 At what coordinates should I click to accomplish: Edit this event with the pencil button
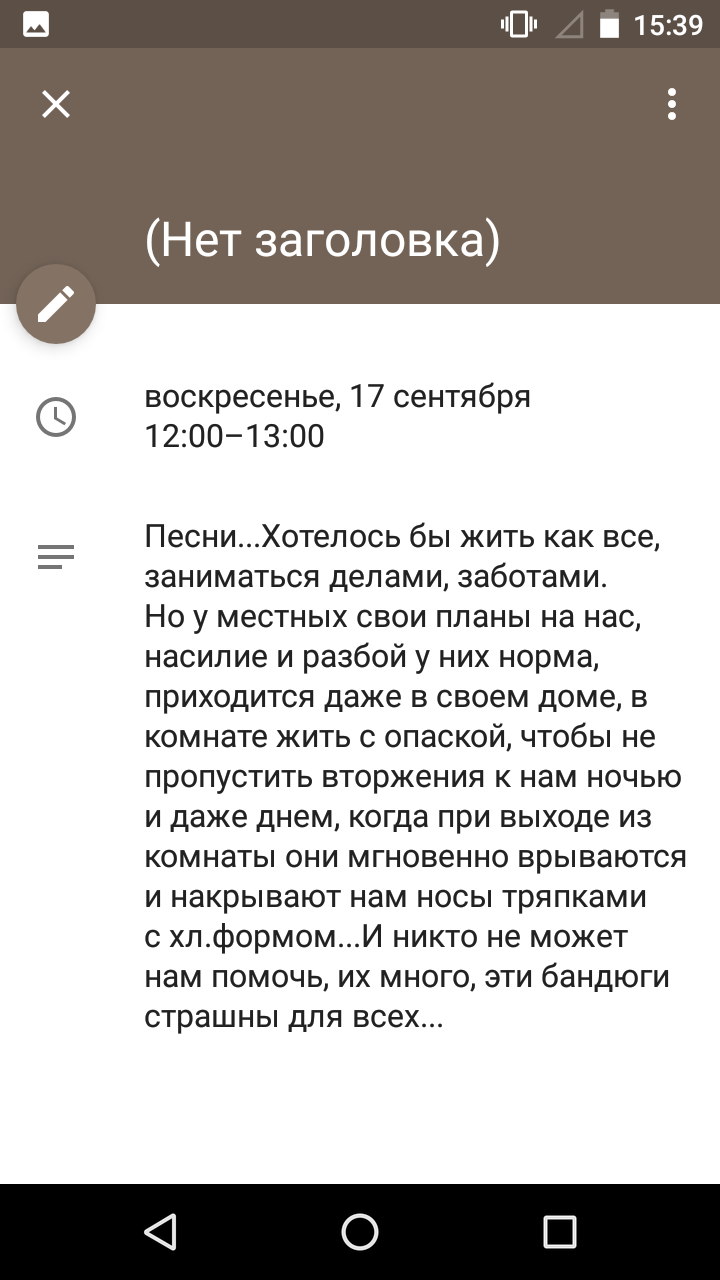point(56,304)
